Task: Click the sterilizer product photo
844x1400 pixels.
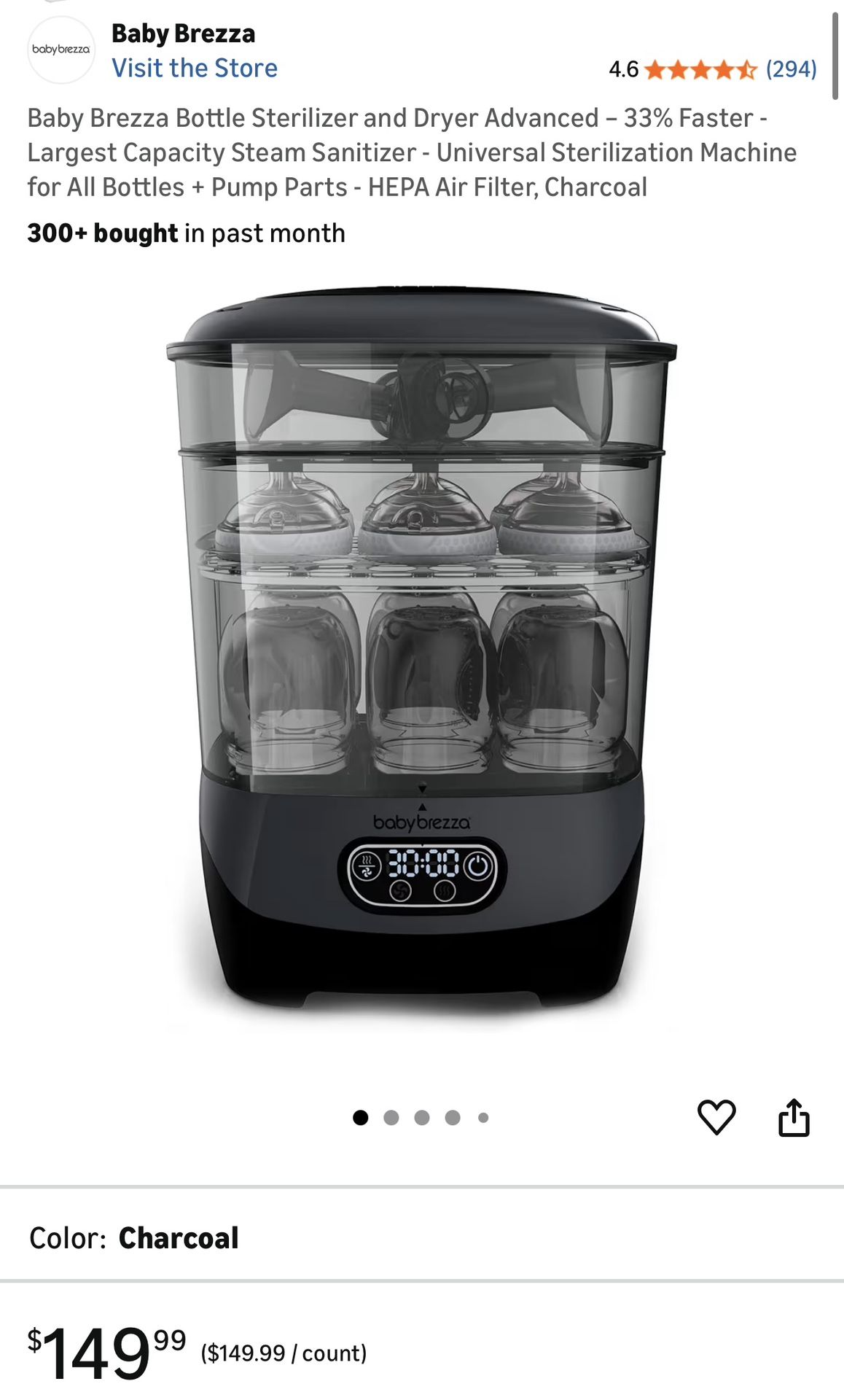Action: [x=422, y=678]
